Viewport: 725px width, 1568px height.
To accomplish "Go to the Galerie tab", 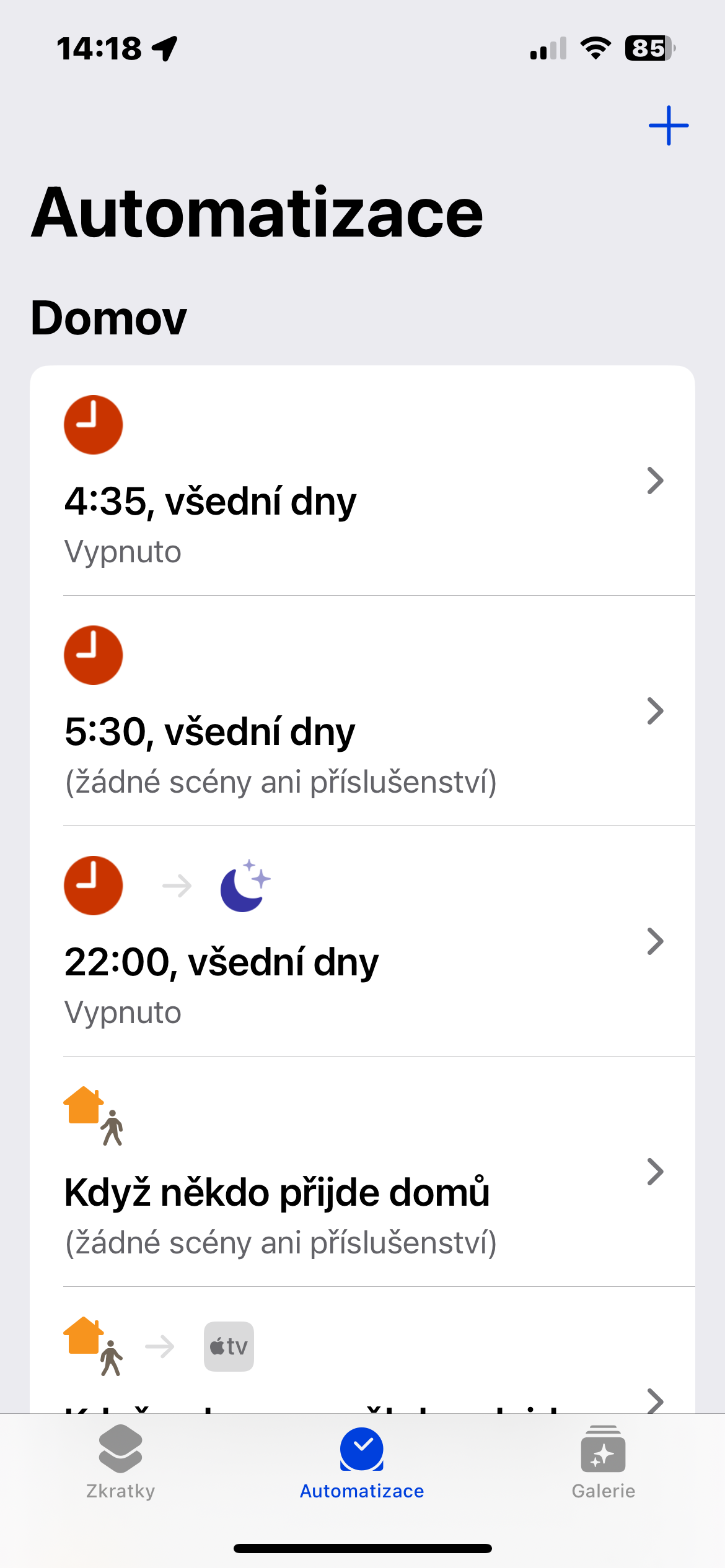I will click(603, 1462).
